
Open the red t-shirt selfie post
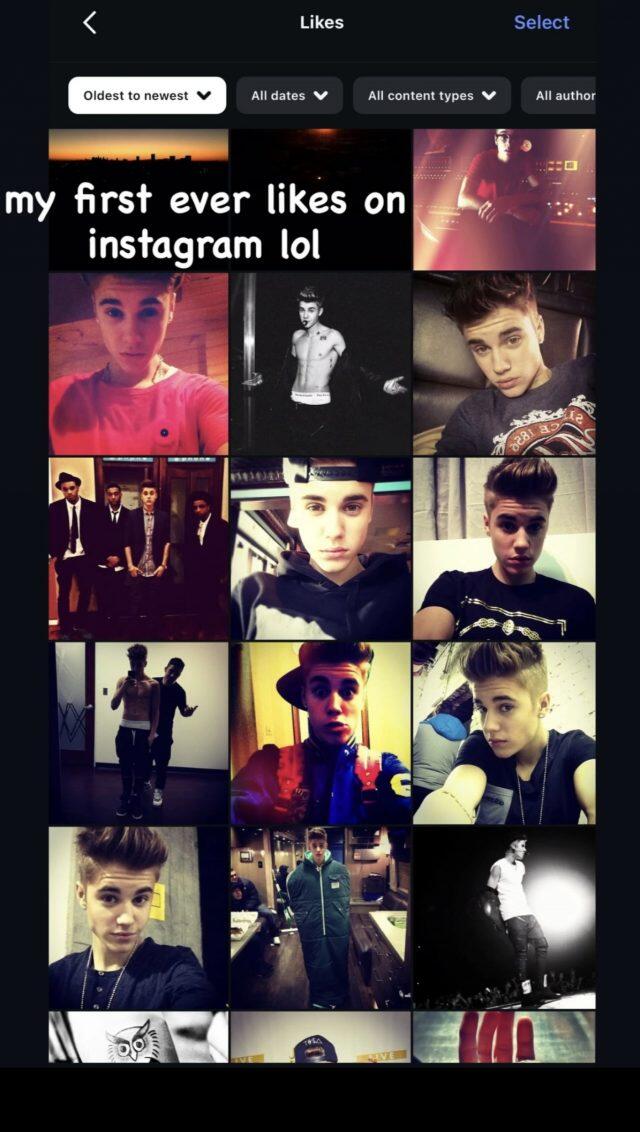tap(138, 364)
